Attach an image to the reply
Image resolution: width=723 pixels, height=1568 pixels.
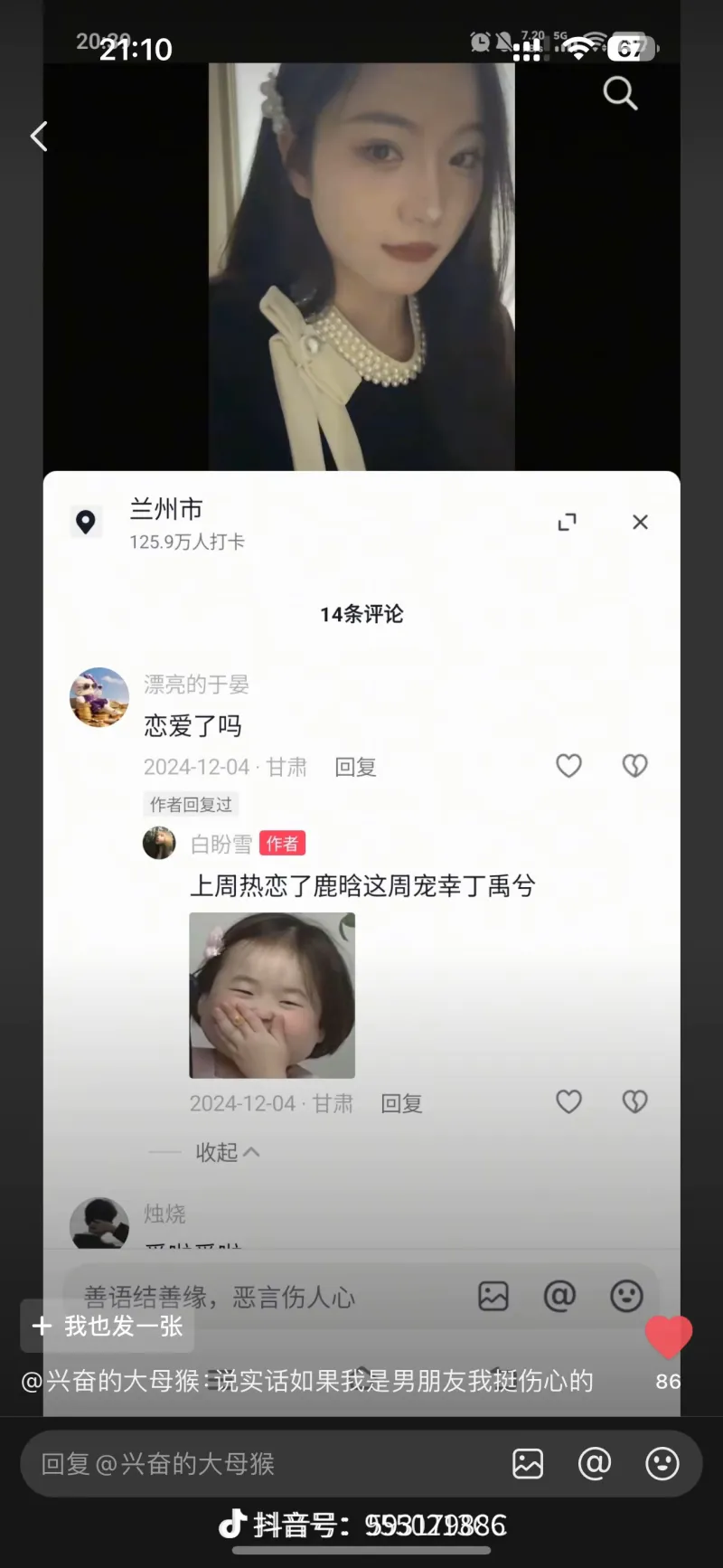[x=528, y=1463]
